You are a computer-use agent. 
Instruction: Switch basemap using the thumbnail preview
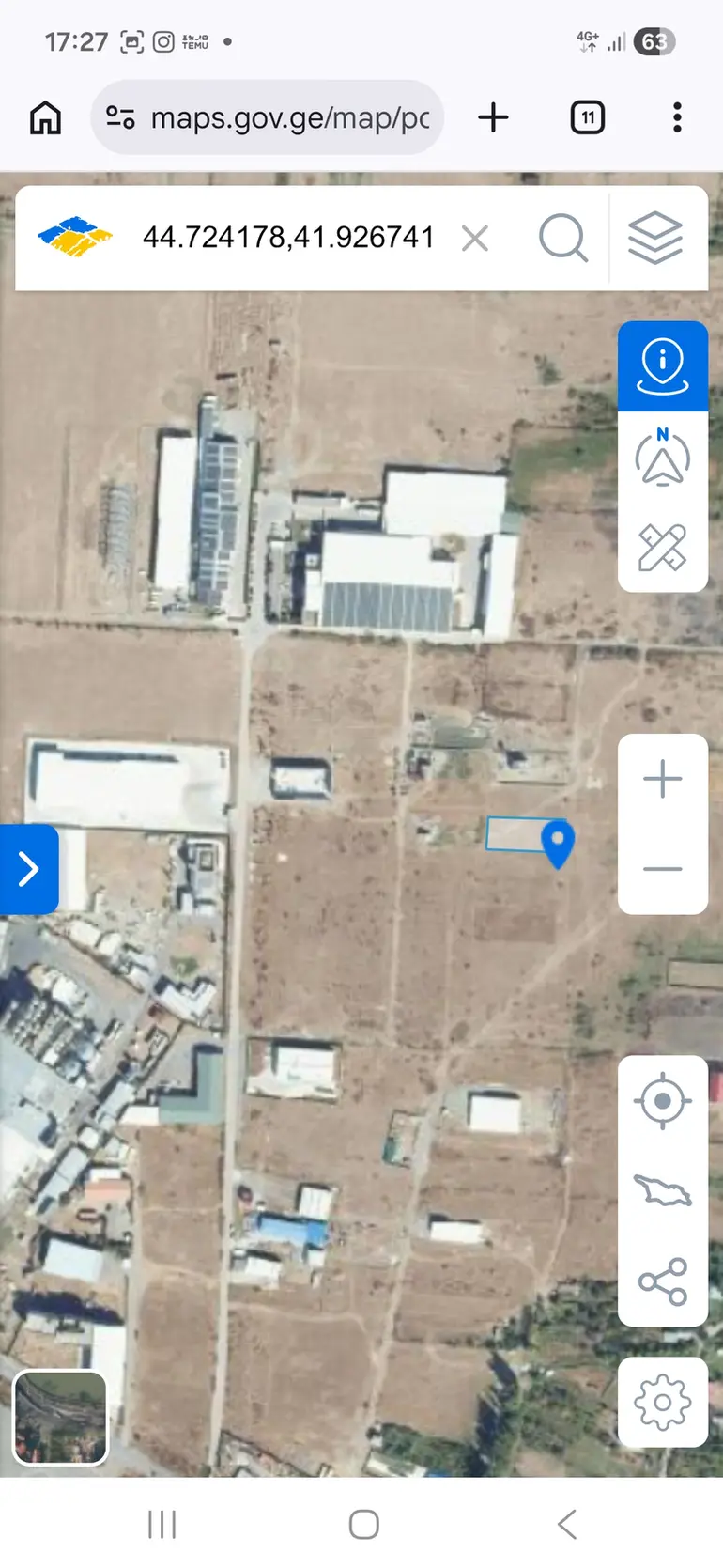tap(60, 1418)
